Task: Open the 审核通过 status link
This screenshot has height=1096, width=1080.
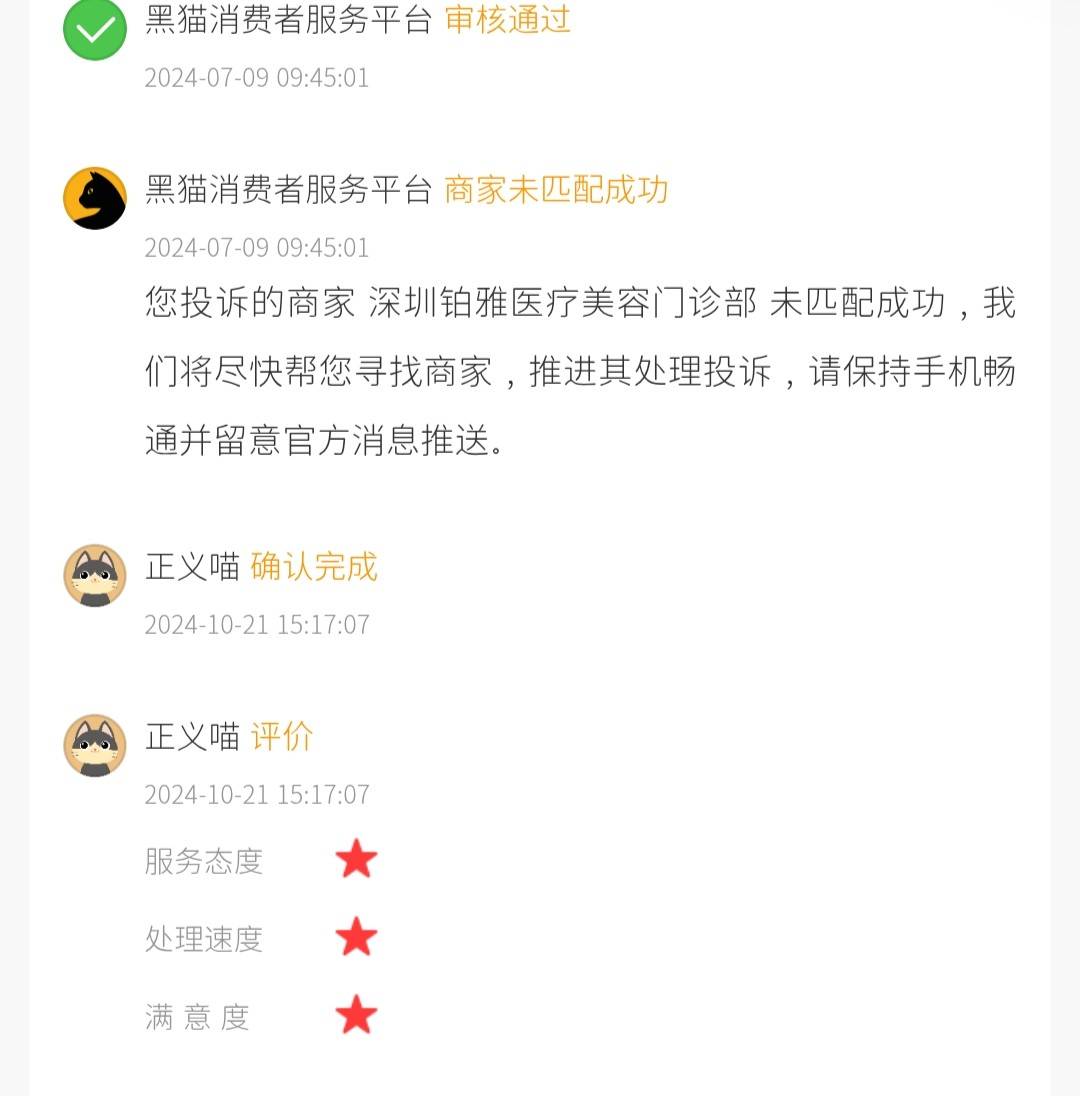Action: [x=509, y=20]
